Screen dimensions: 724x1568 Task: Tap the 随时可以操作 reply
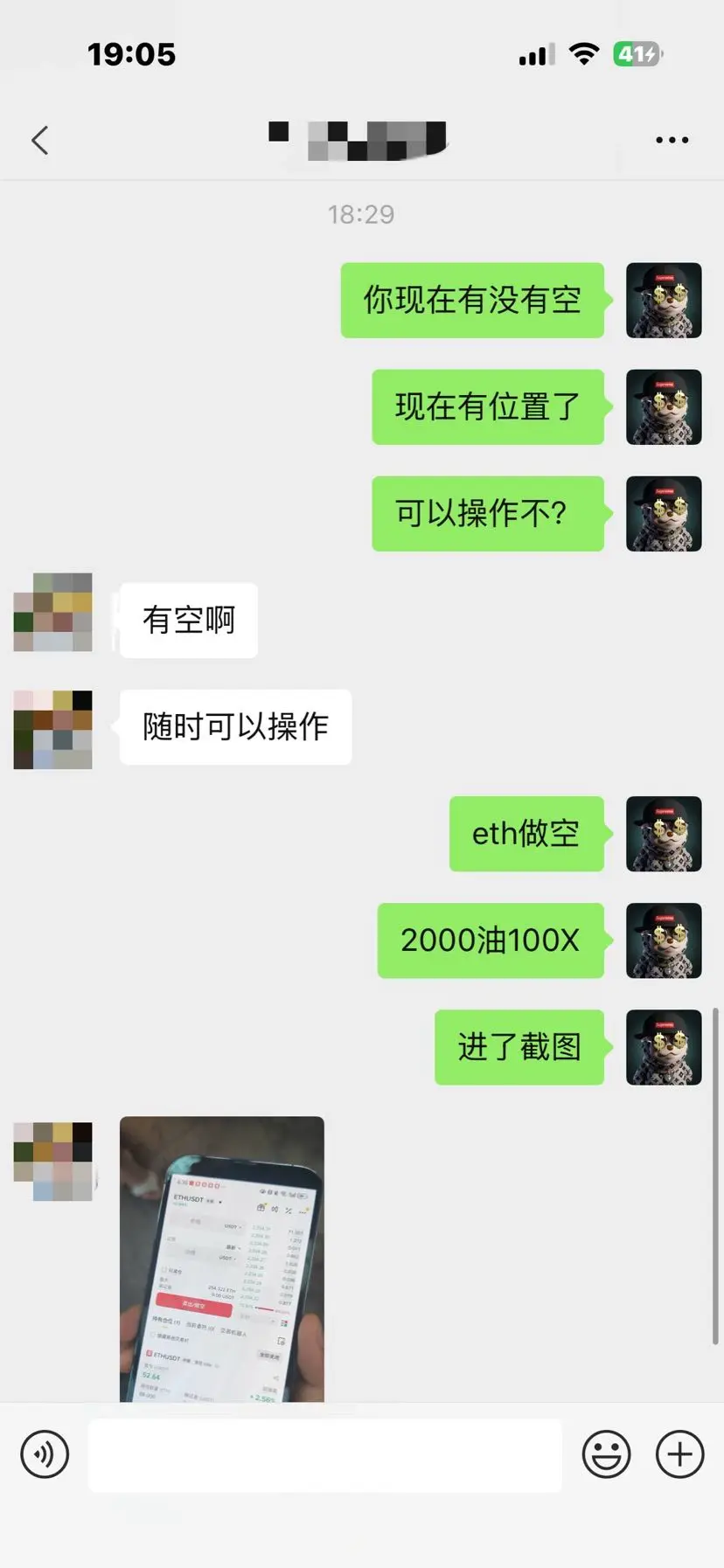[234, 726]
